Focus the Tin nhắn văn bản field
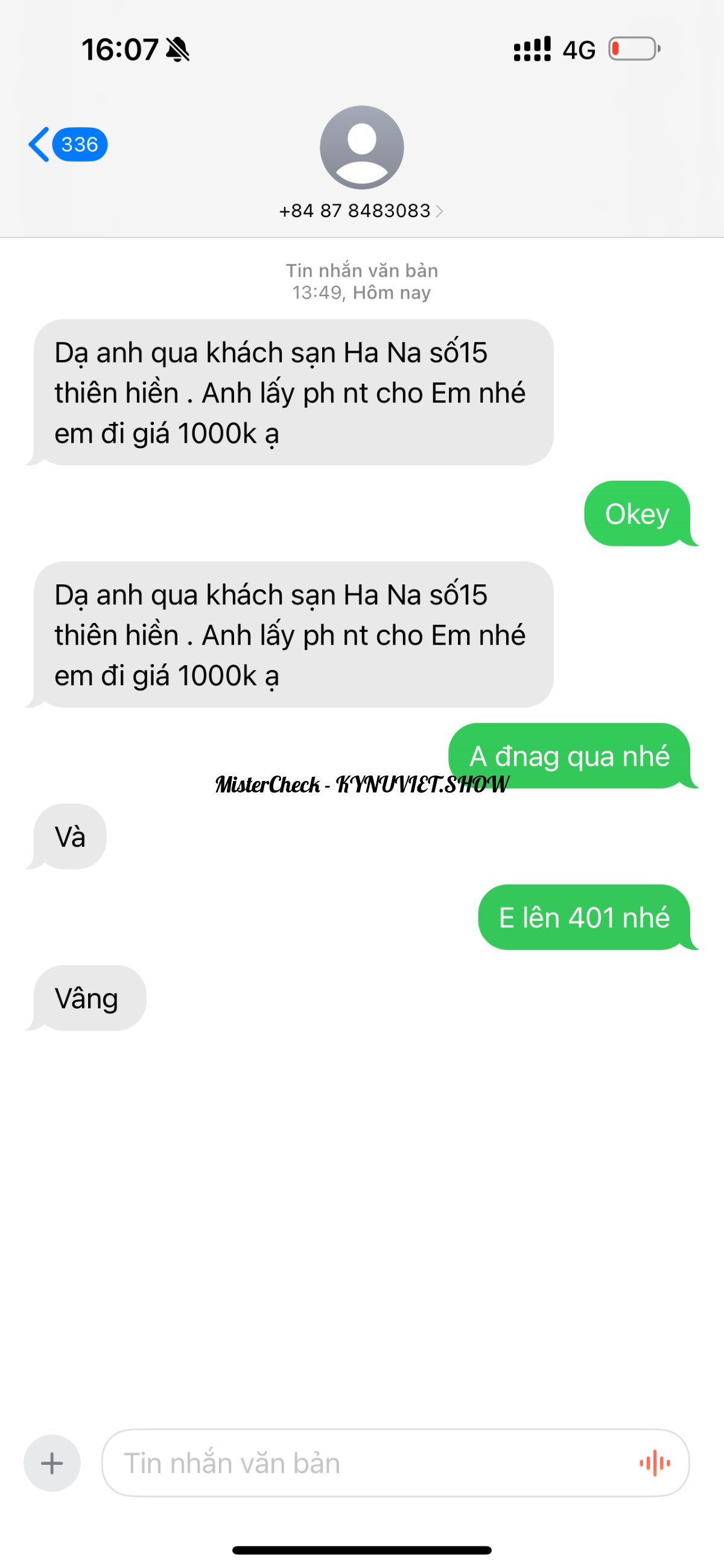724x1568 pixels. (x=366, y=1462)
